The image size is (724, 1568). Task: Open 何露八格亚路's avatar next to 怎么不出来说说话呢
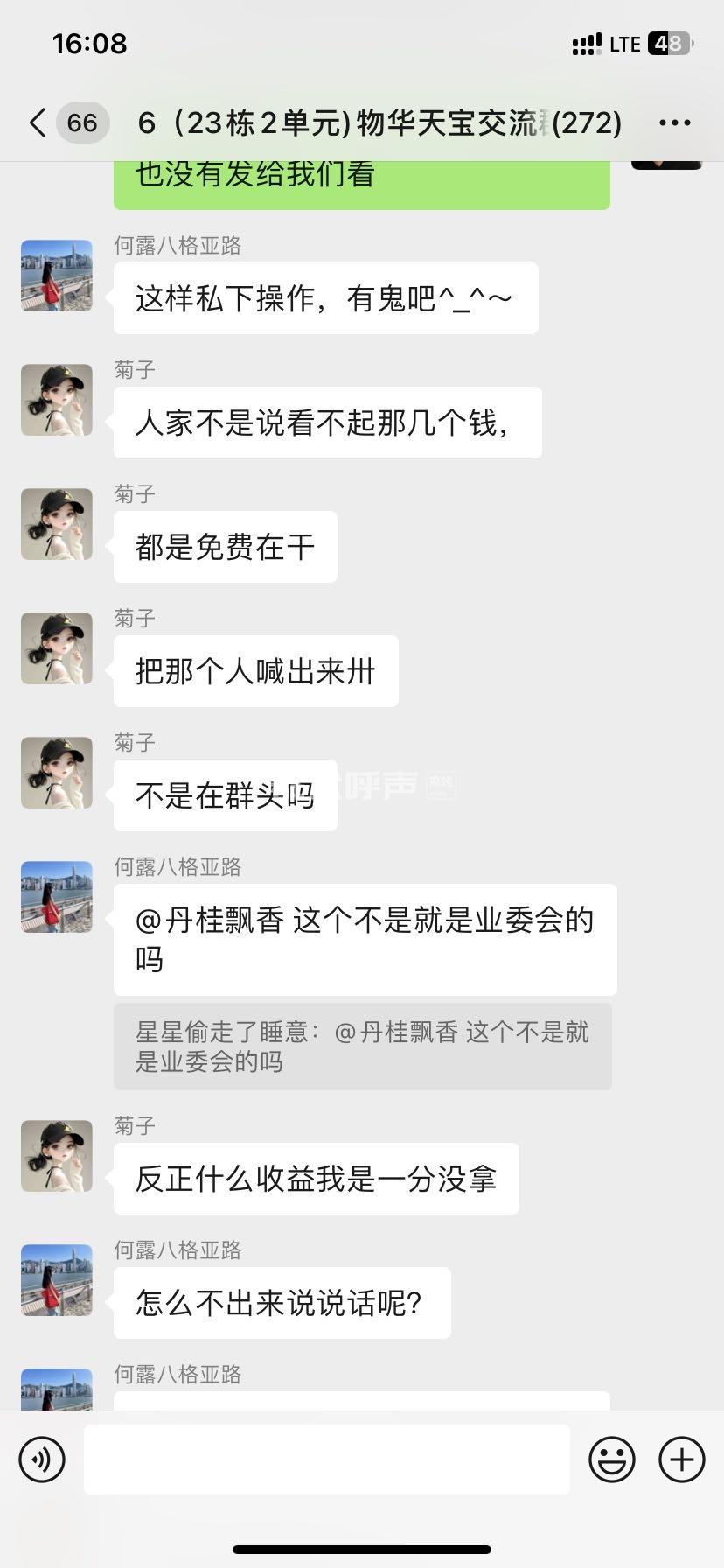click(x=57, y=1280)
